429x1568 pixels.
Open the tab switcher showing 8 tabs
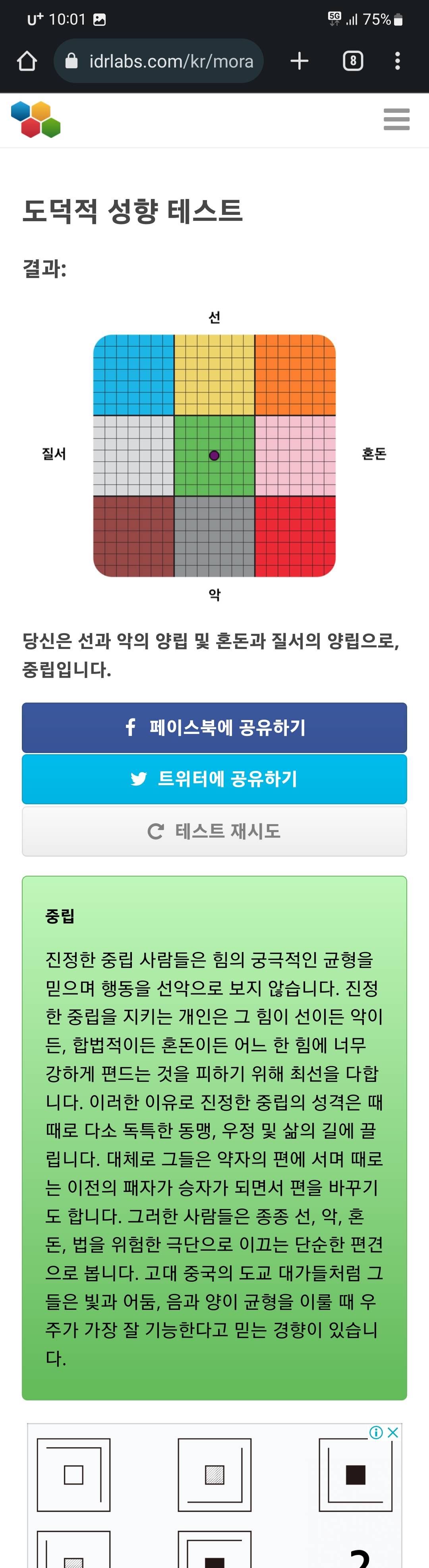coord(353,61)
